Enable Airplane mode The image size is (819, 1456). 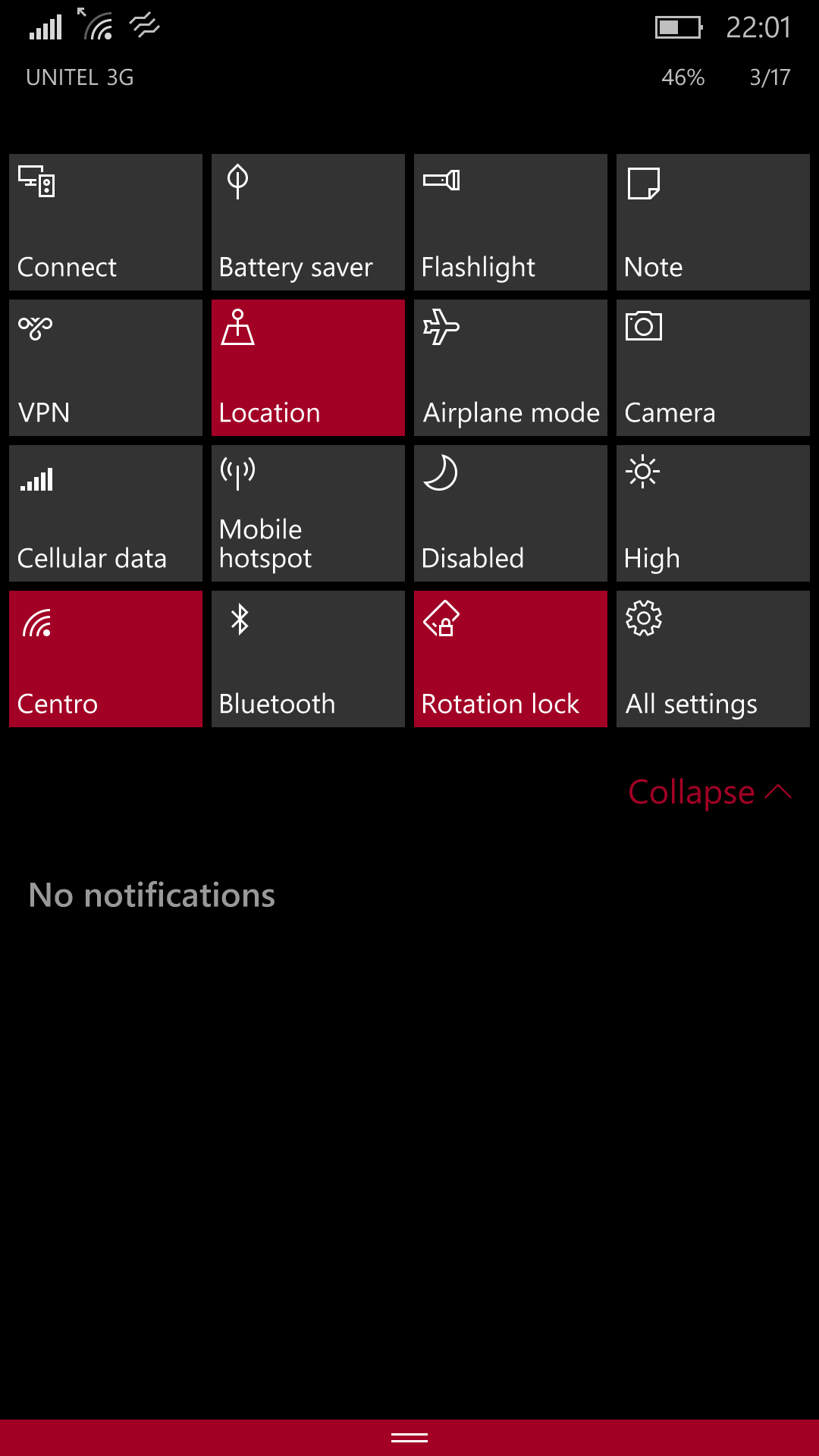point(510,368)
